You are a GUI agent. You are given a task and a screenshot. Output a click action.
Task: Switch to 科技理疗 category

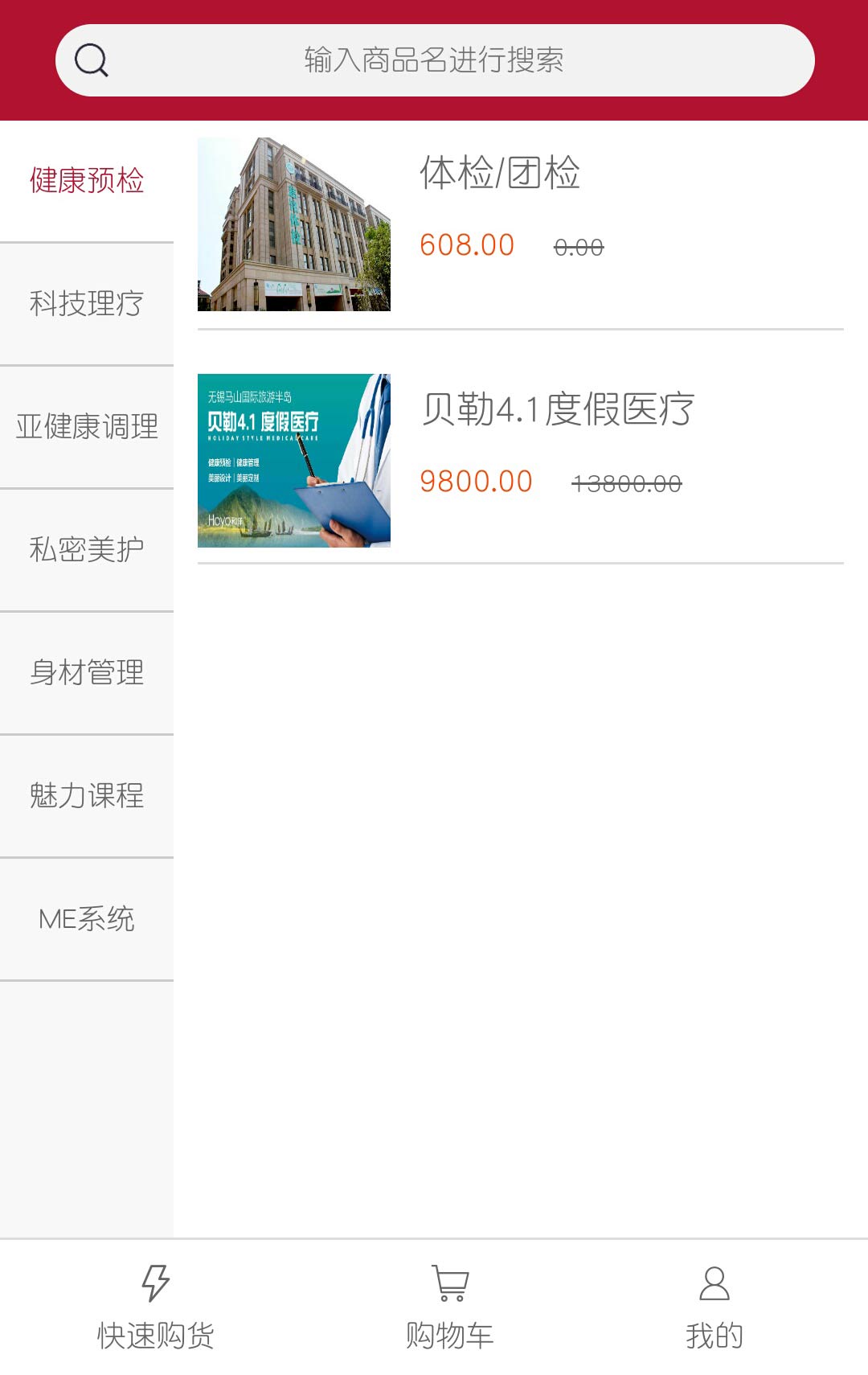coord(86,305)
